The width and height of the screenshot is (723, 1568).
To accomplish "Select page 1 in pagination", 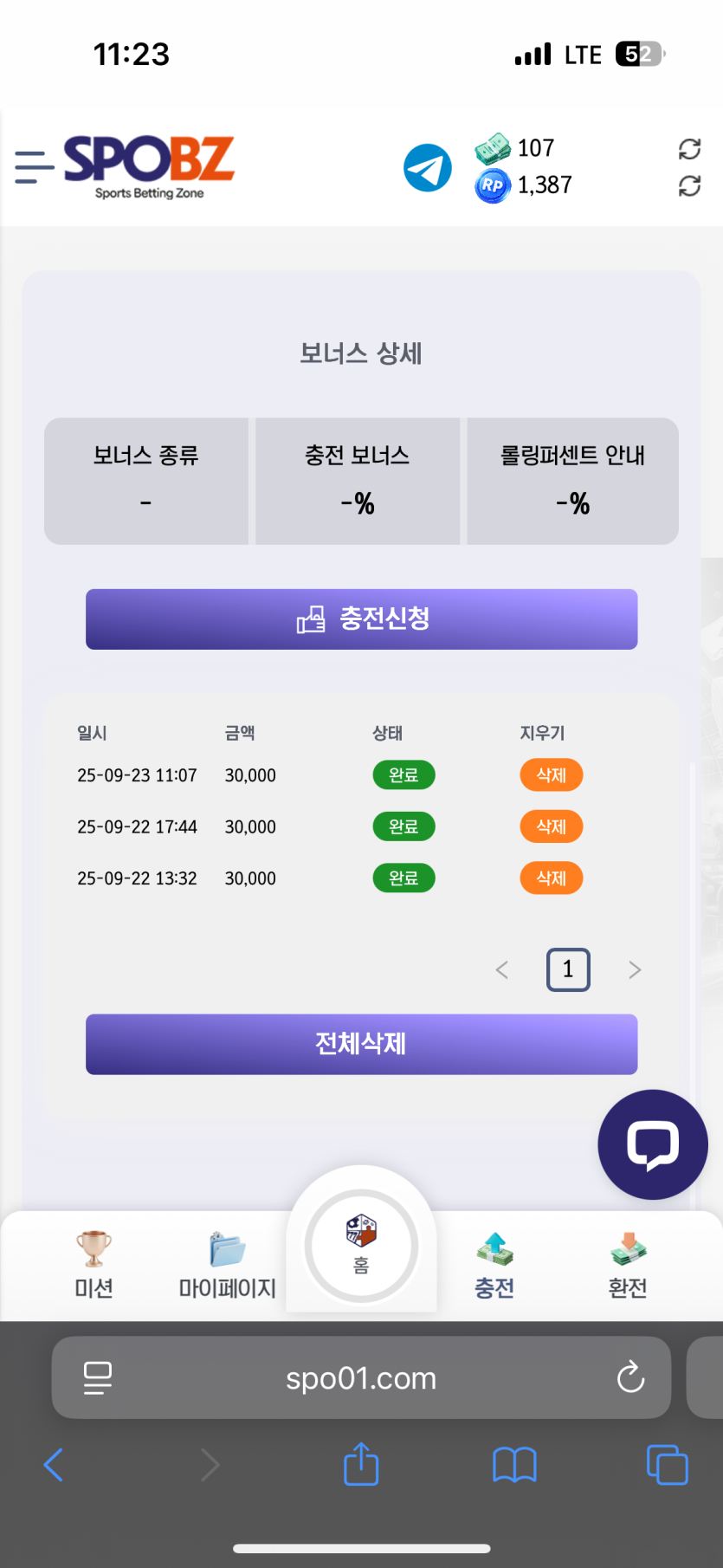I will pos(568,969).
